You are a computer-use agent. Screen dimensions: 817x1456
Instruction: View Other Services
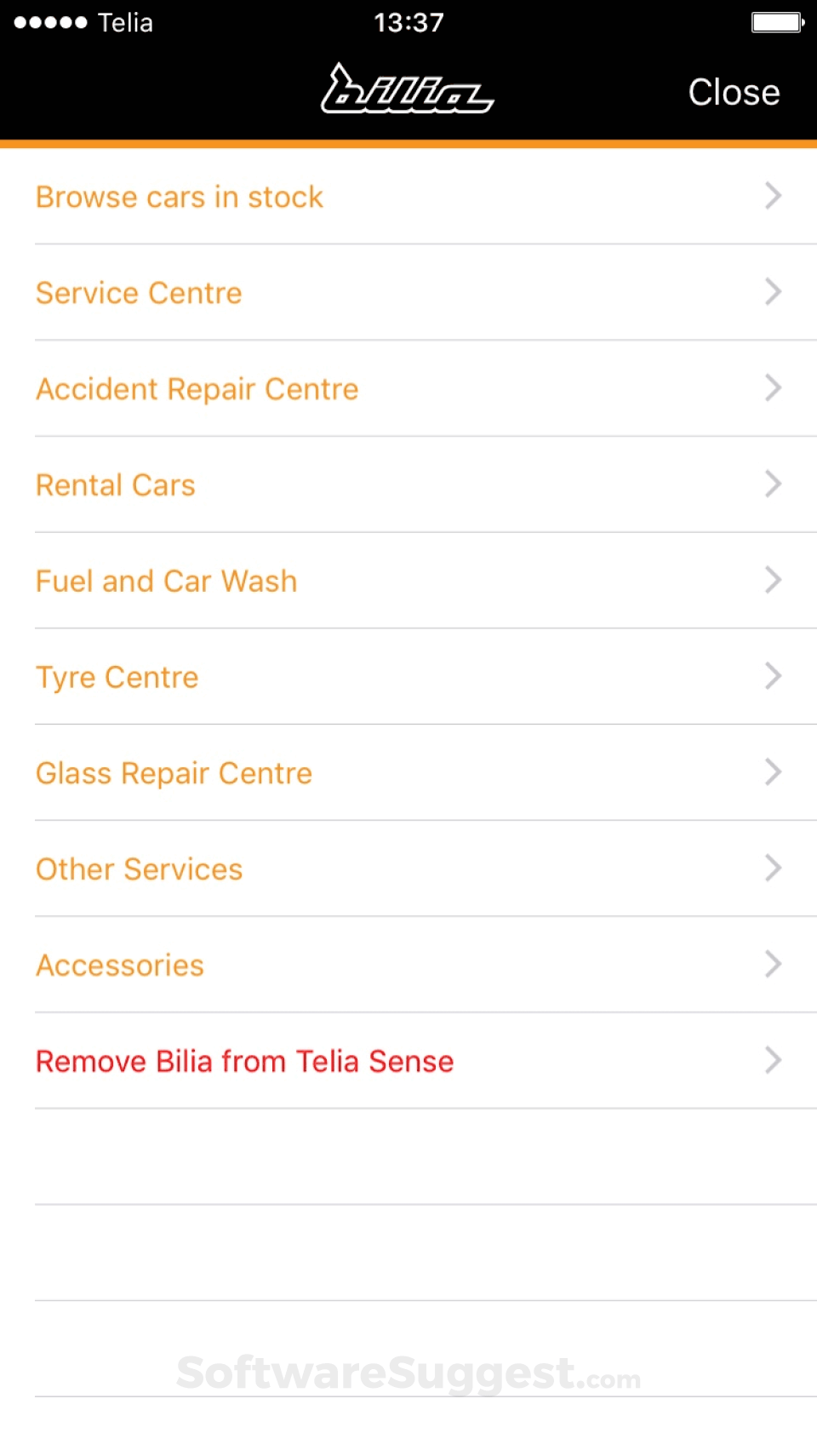pyautogui.click(x=140, y=869)
